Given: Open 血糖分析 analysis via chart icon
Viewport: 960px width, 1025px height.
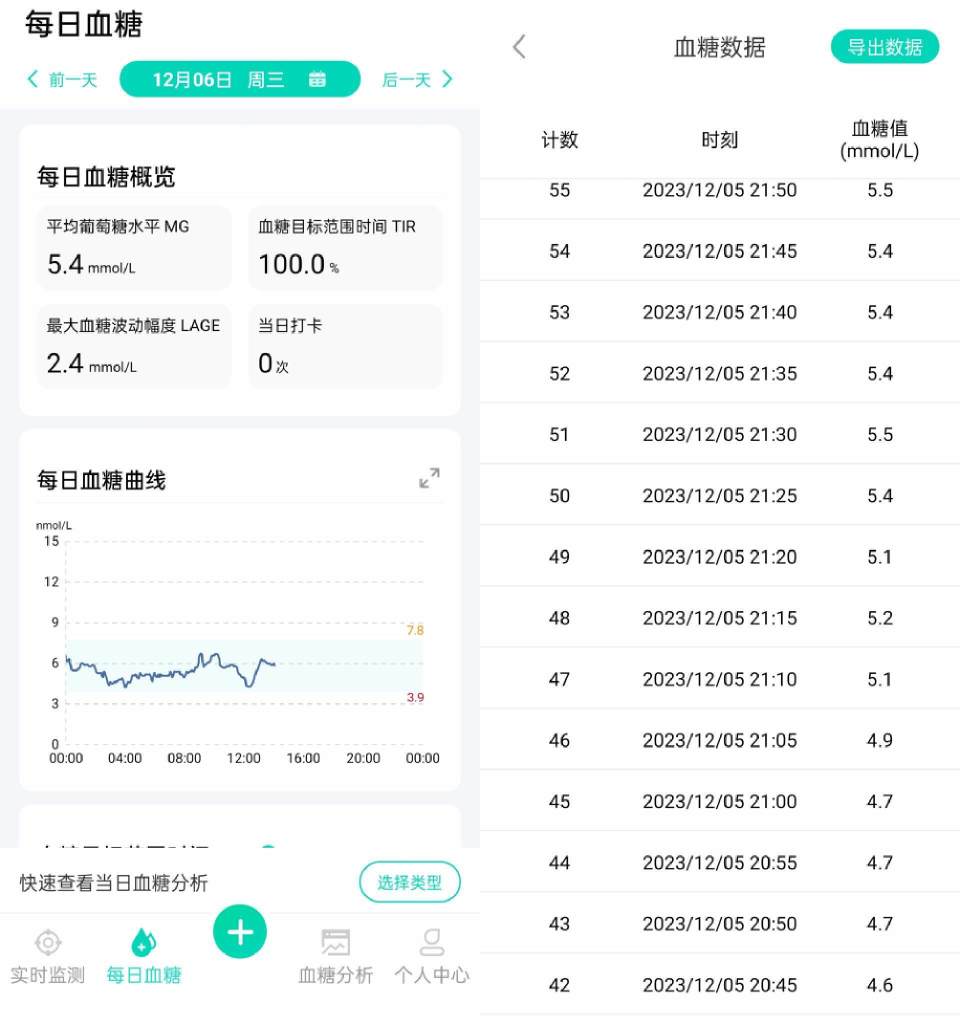Looking at the screenshot, I should [335, 941].
